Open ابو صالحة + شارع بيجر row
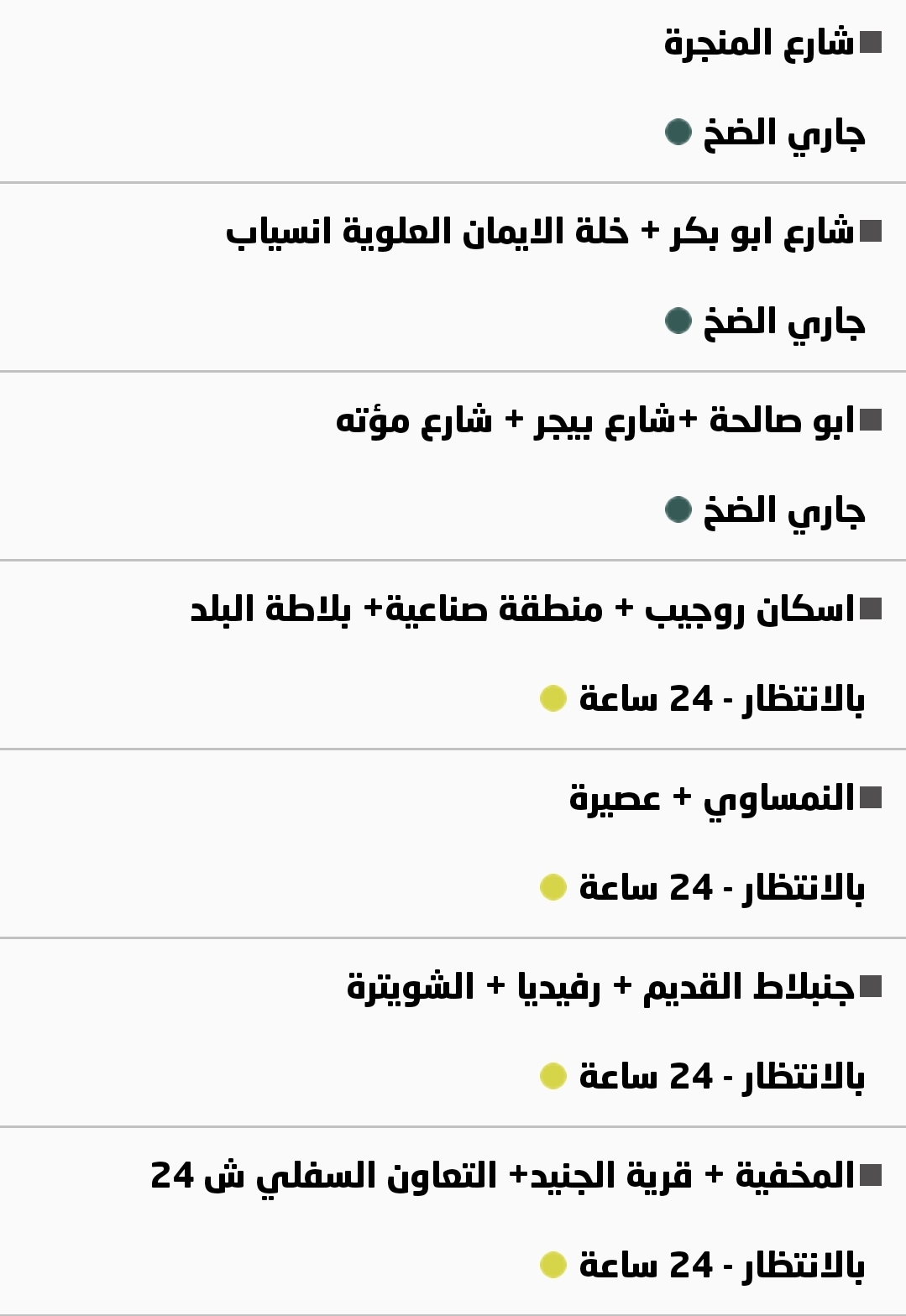This screenshot has height=1316, width=906. click(x=594, y=420)
